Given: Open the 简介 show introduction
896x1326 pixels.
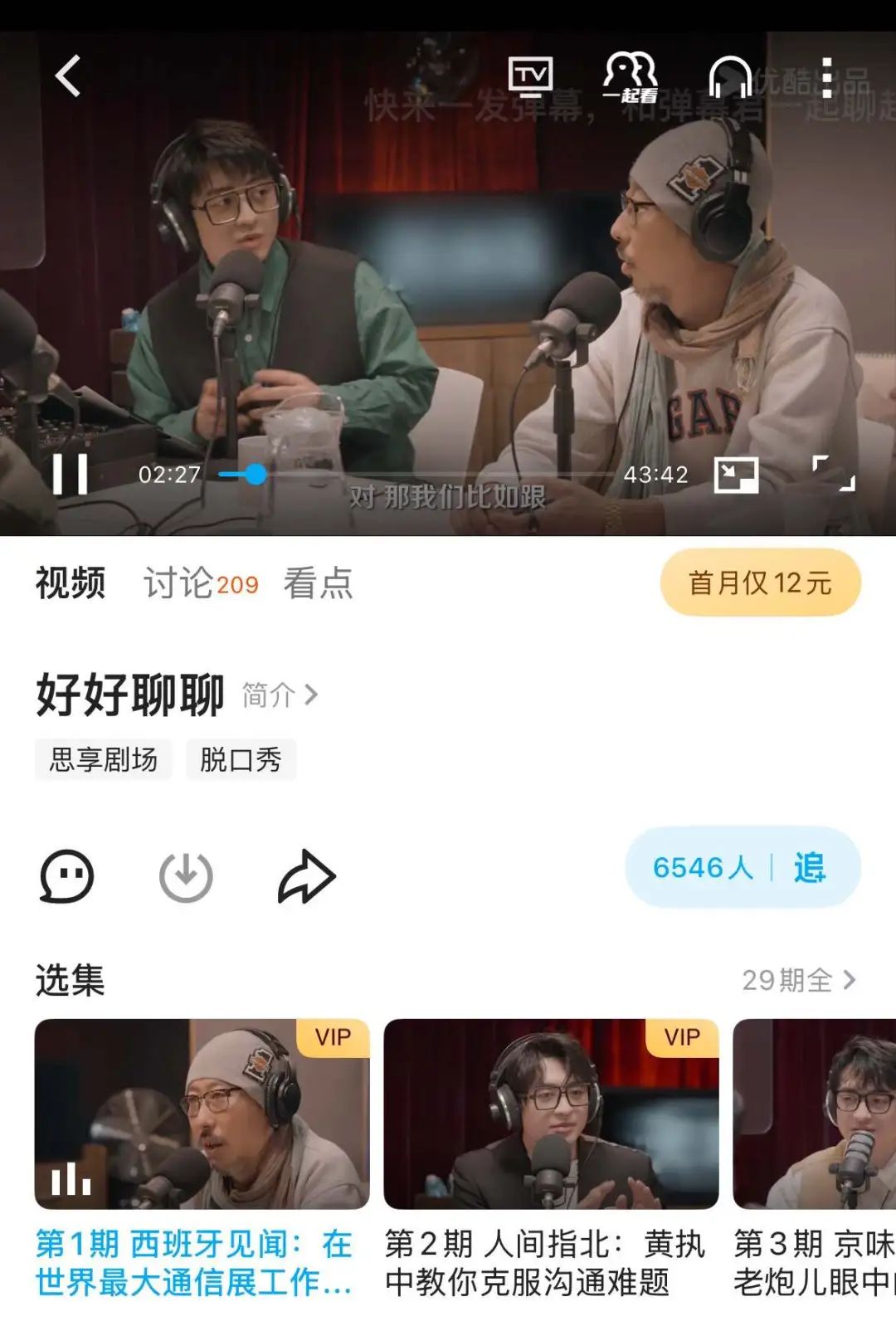Looking at the screenshot, I should (280, 695).
